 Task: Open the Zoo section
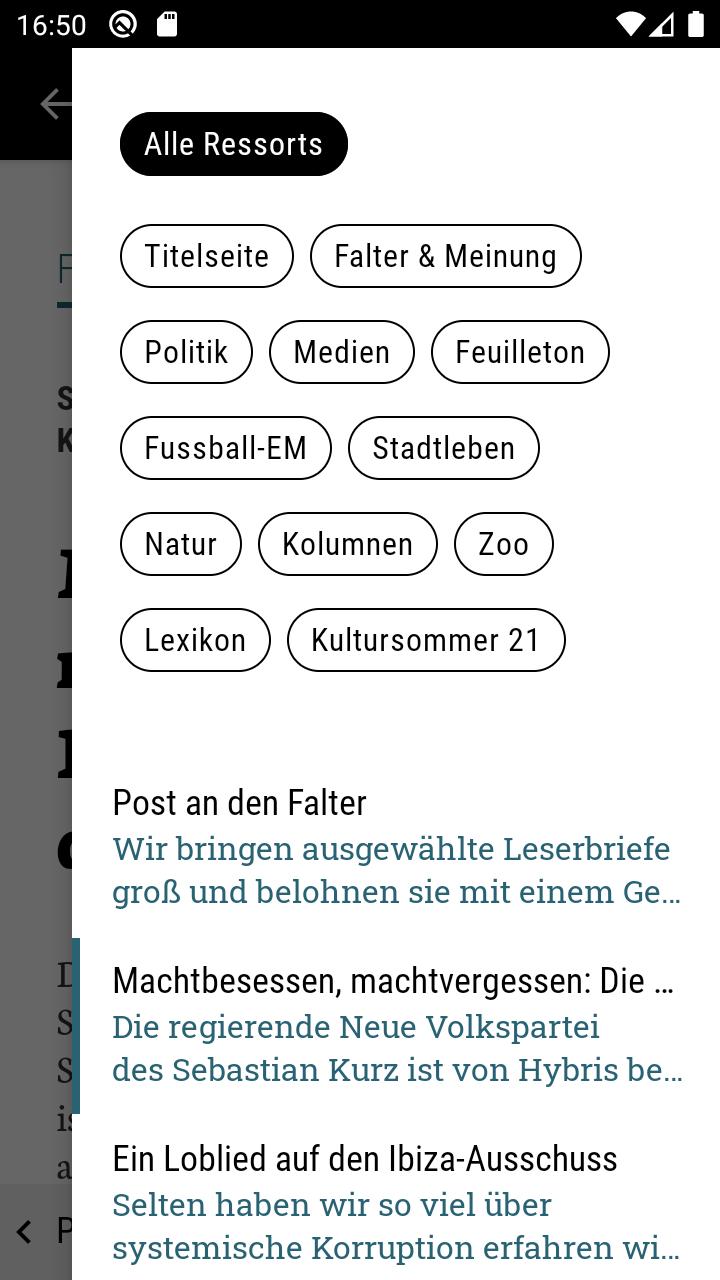coord(504,544)
